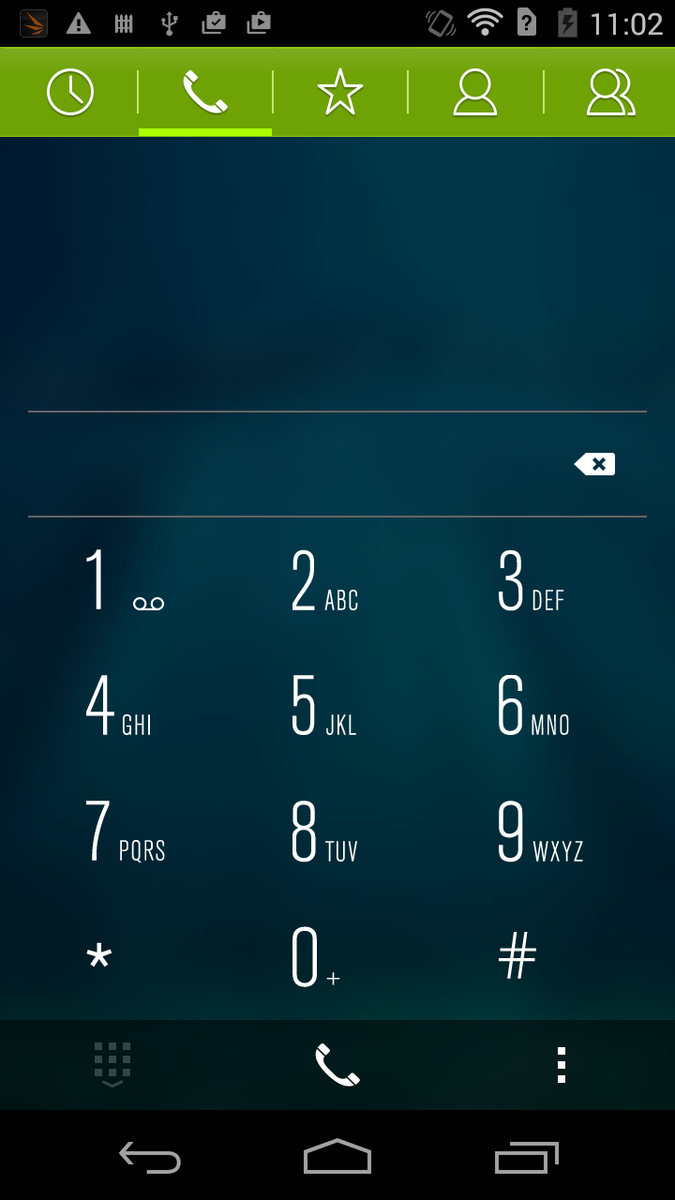The image size is (675, 1200).
Task: Switch to the recent calls clock tab
Action: click(70, 93)
